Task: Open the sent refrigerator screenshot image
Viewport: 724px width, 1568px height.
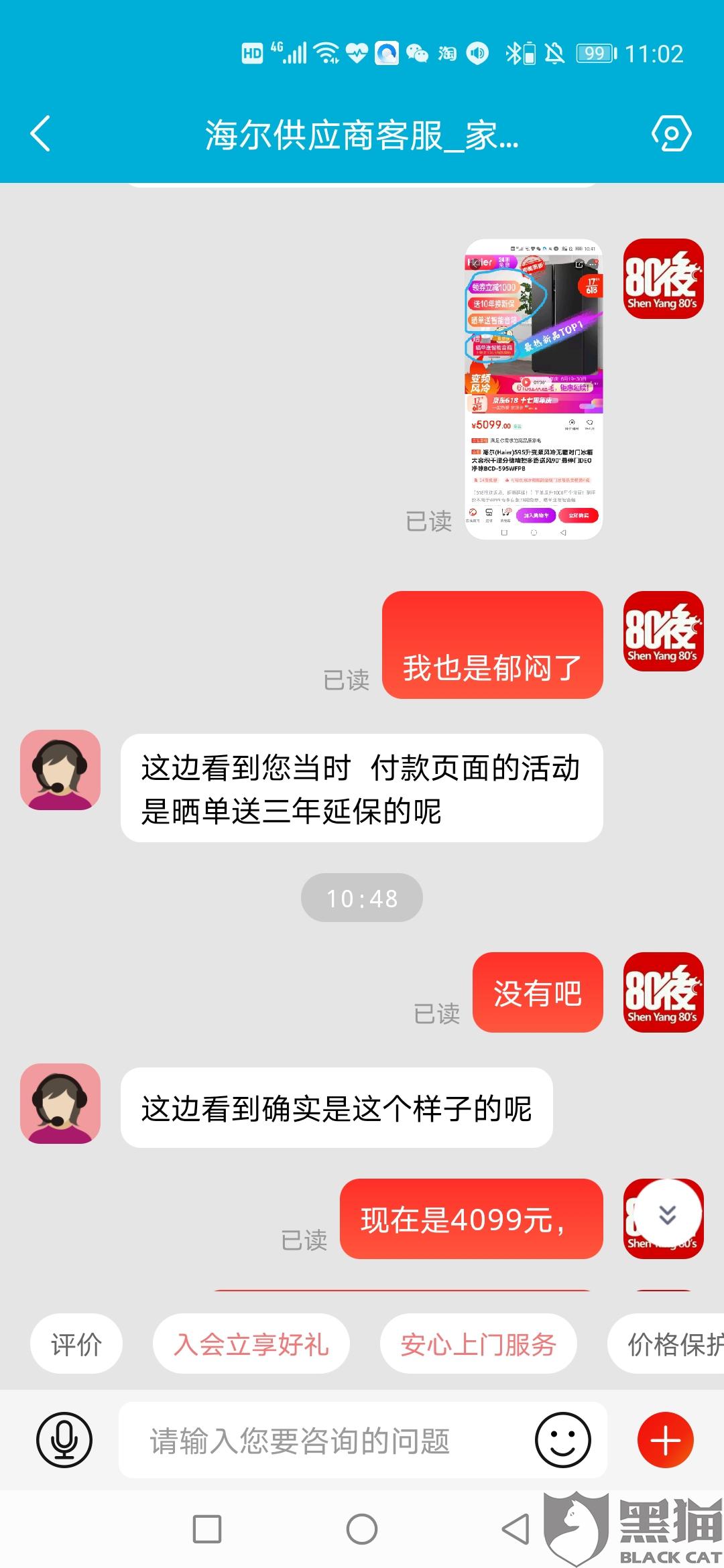Action: tap(534, 389)
